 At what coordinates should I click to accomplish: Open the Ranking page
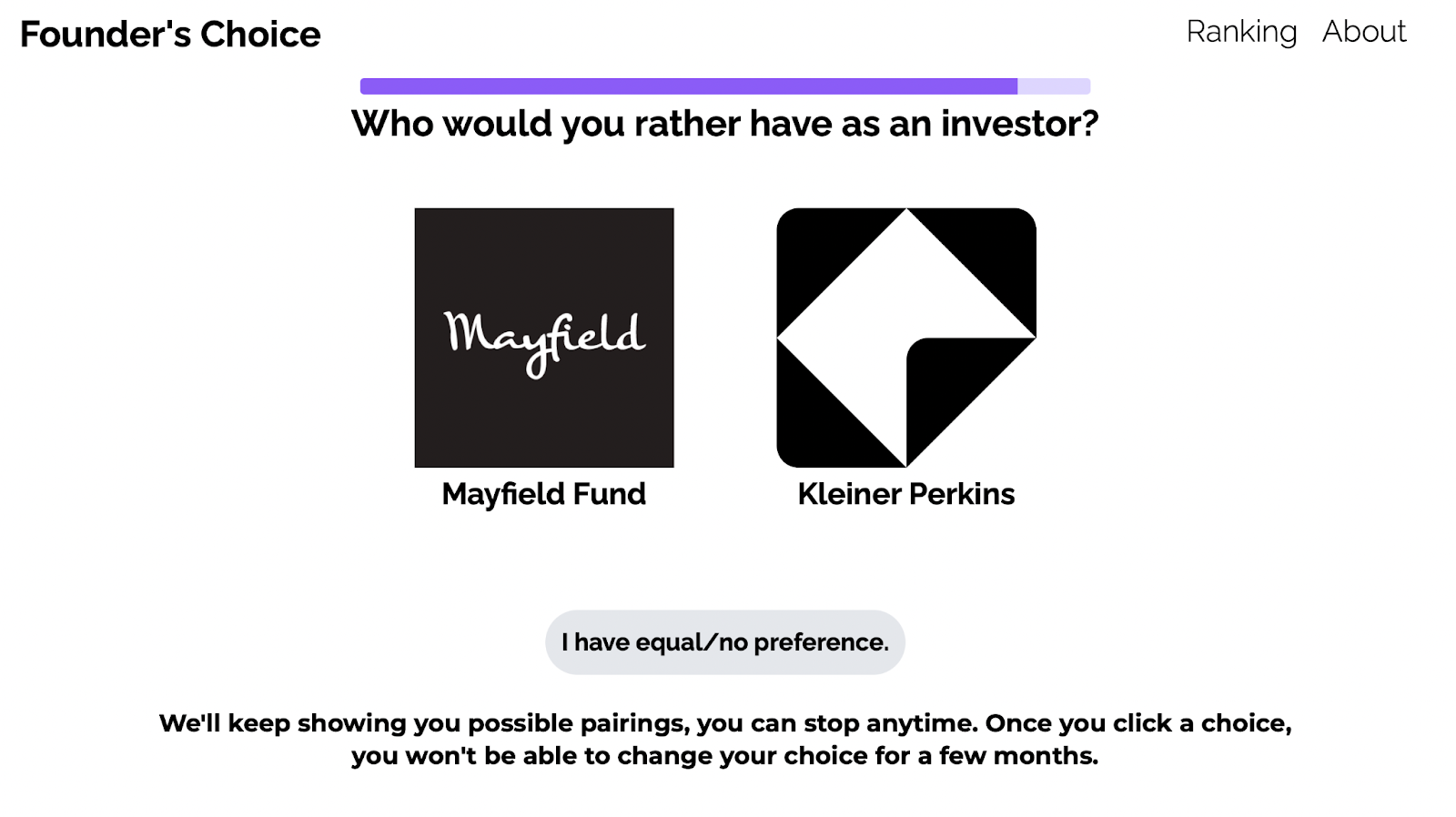coord(1240,32)
